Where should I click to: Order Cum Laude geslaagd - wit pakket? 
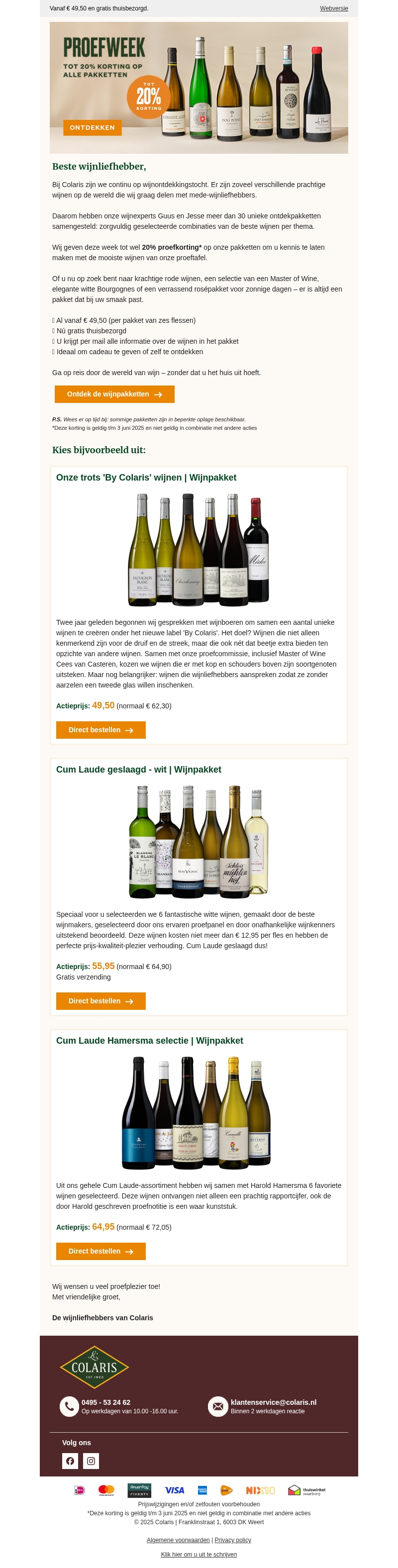pos(100,1001)
